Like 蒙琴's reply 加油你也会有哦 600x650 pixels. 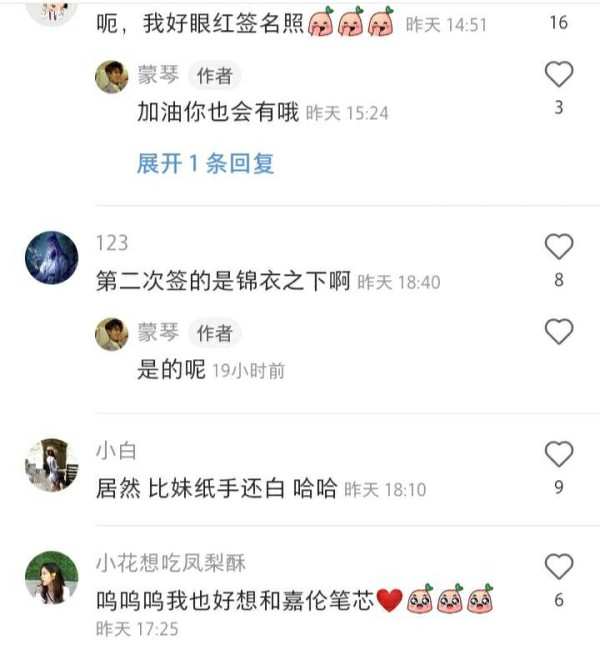(558, 75)
